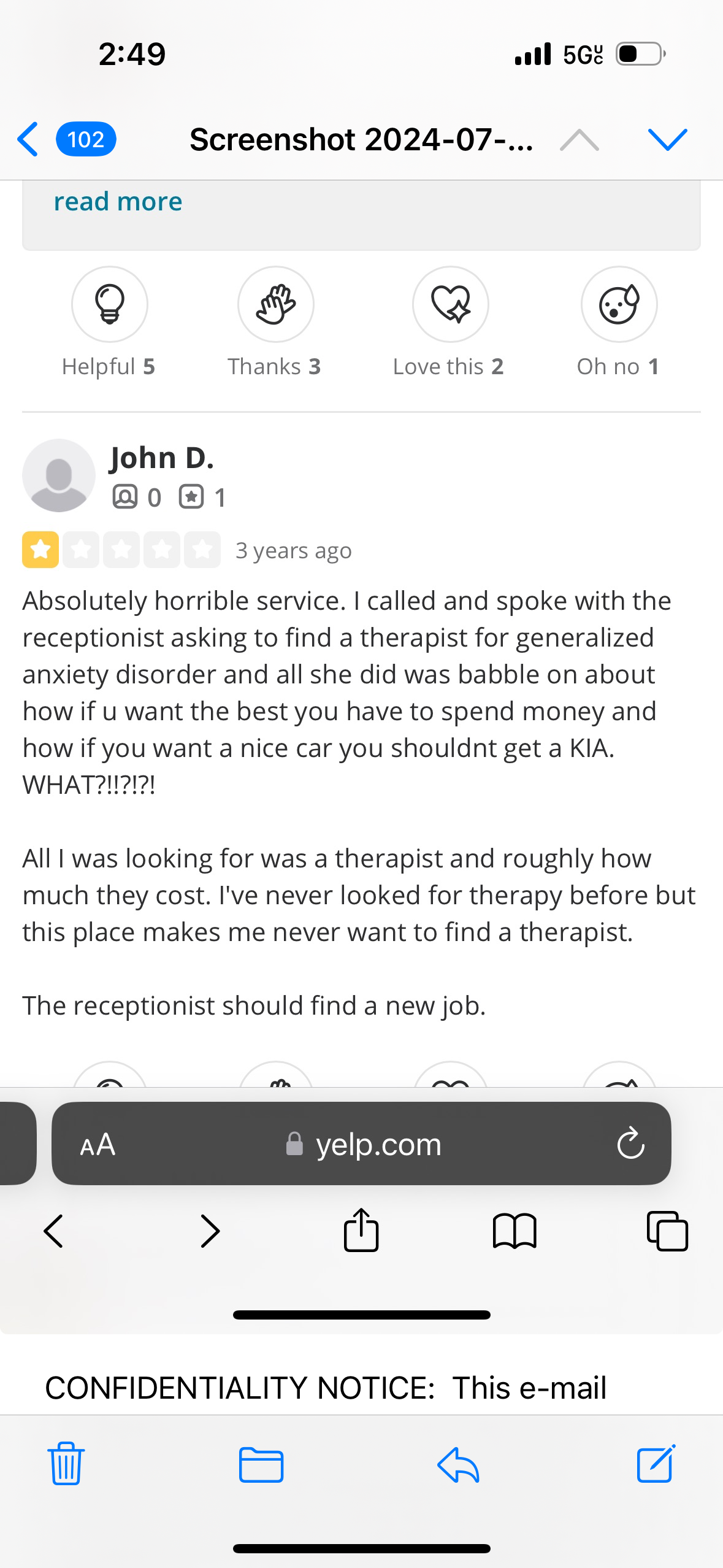Move this email to a folder
The width and height of the screenshot is (723, 1568).
[x=261, y=1464]
